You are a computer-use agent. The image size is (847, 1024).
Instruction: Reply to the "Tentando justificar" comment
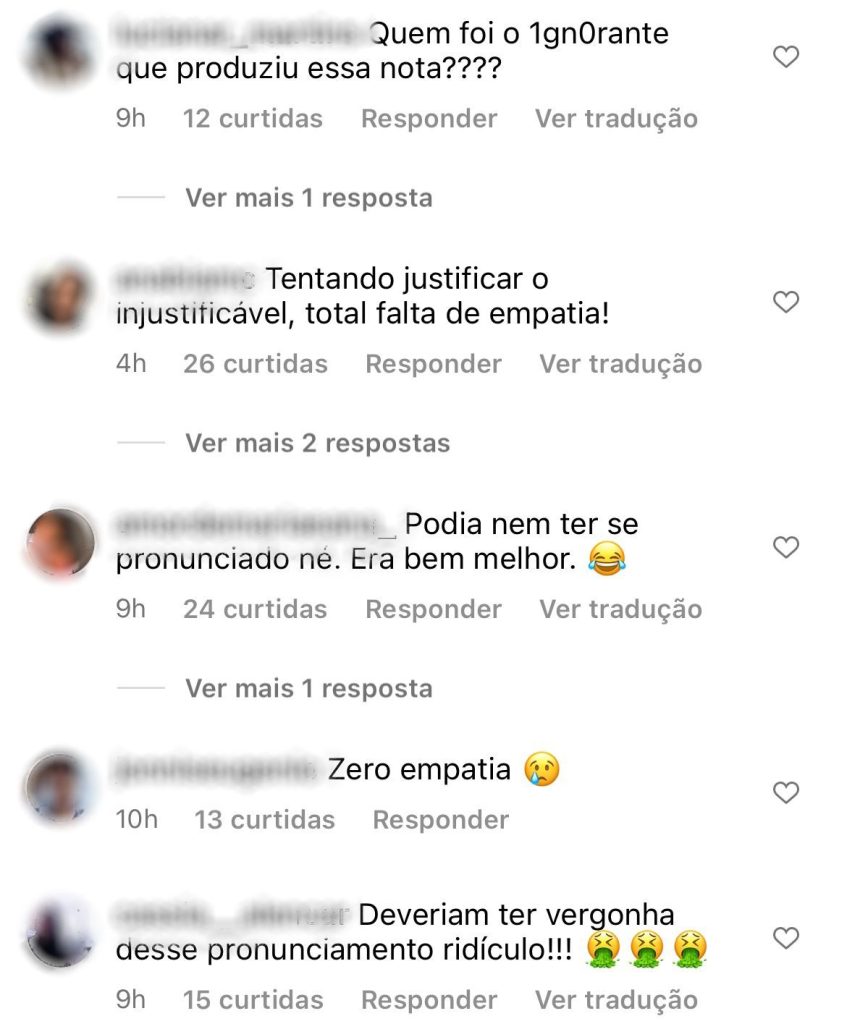433,364
